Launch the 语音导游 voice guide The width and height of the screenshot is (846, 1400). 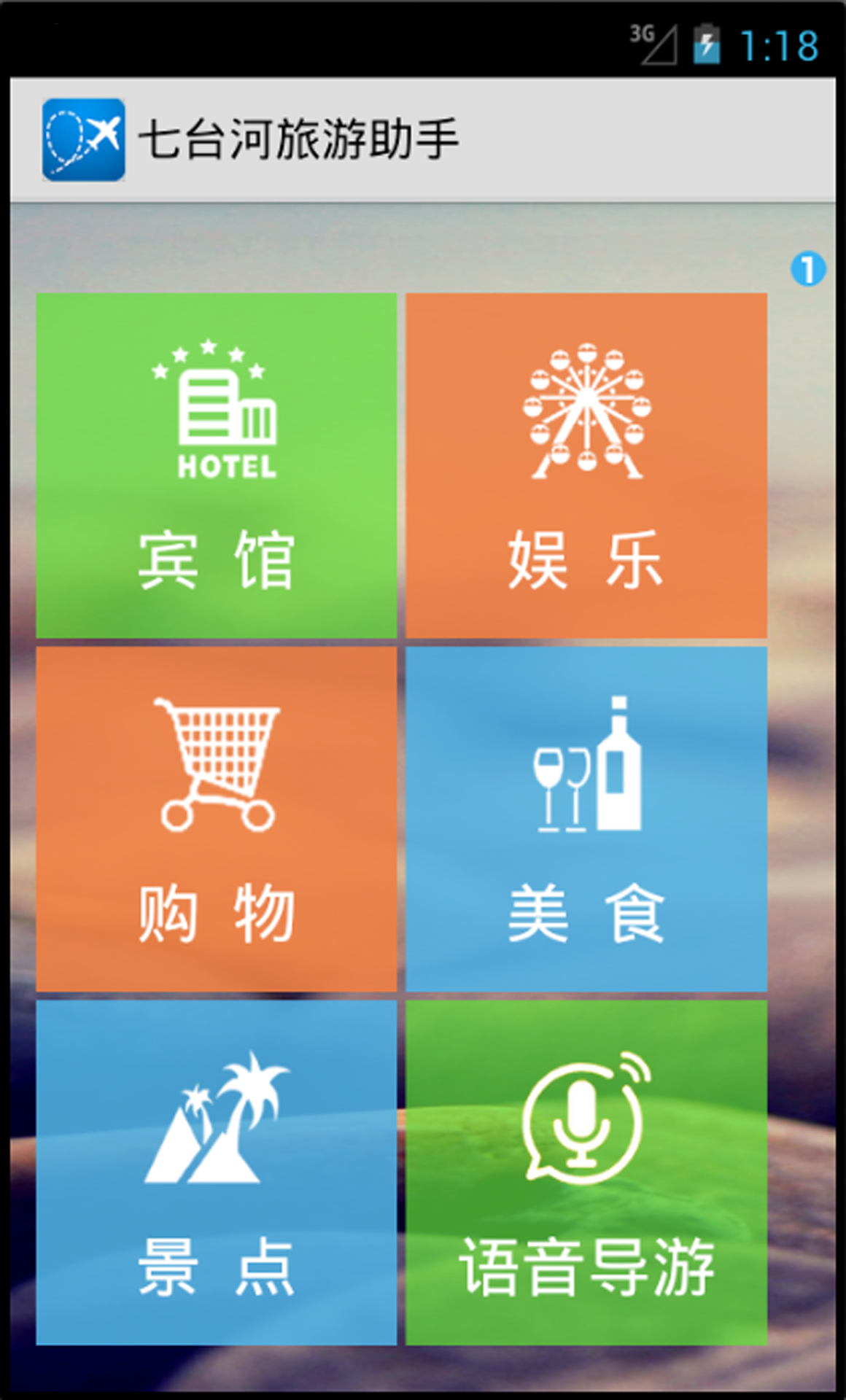pos(586,1172)
